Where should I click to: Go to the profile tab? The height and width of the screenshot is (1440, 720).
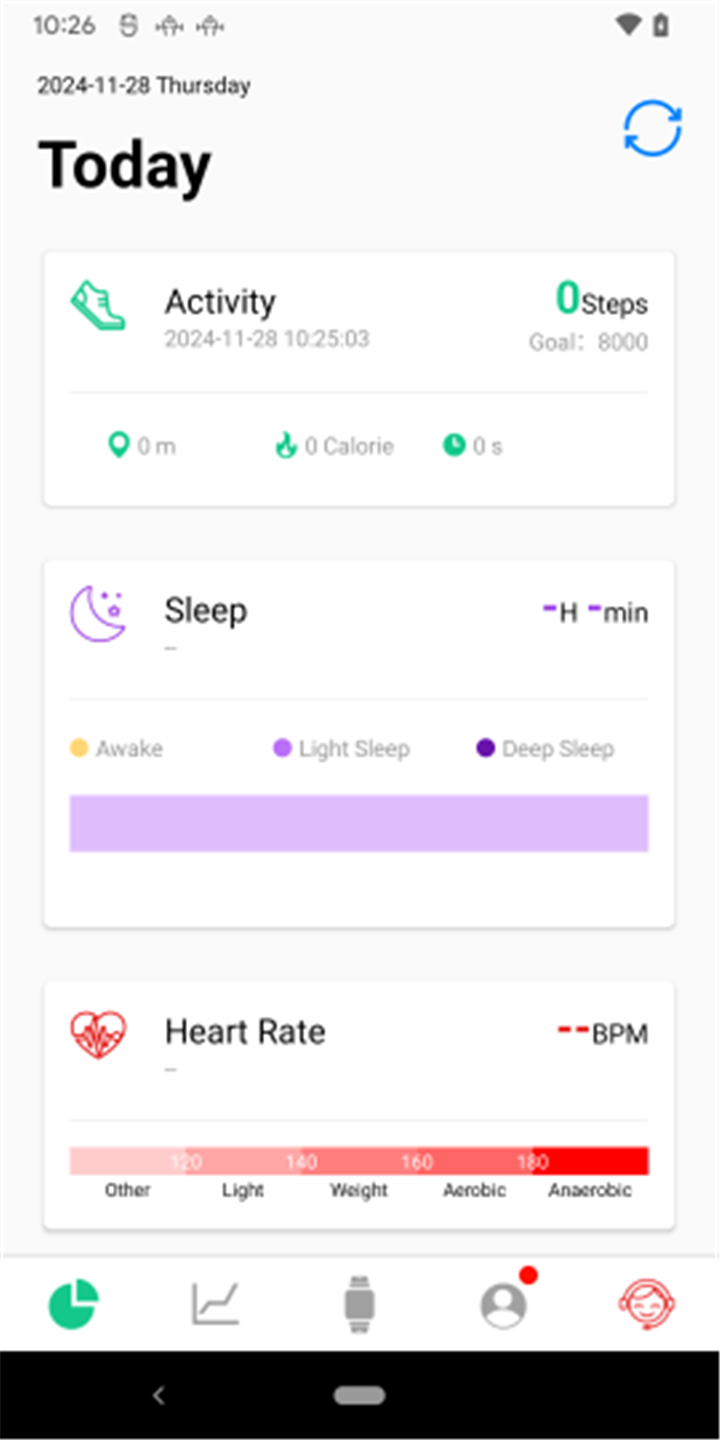[503, 1304]
